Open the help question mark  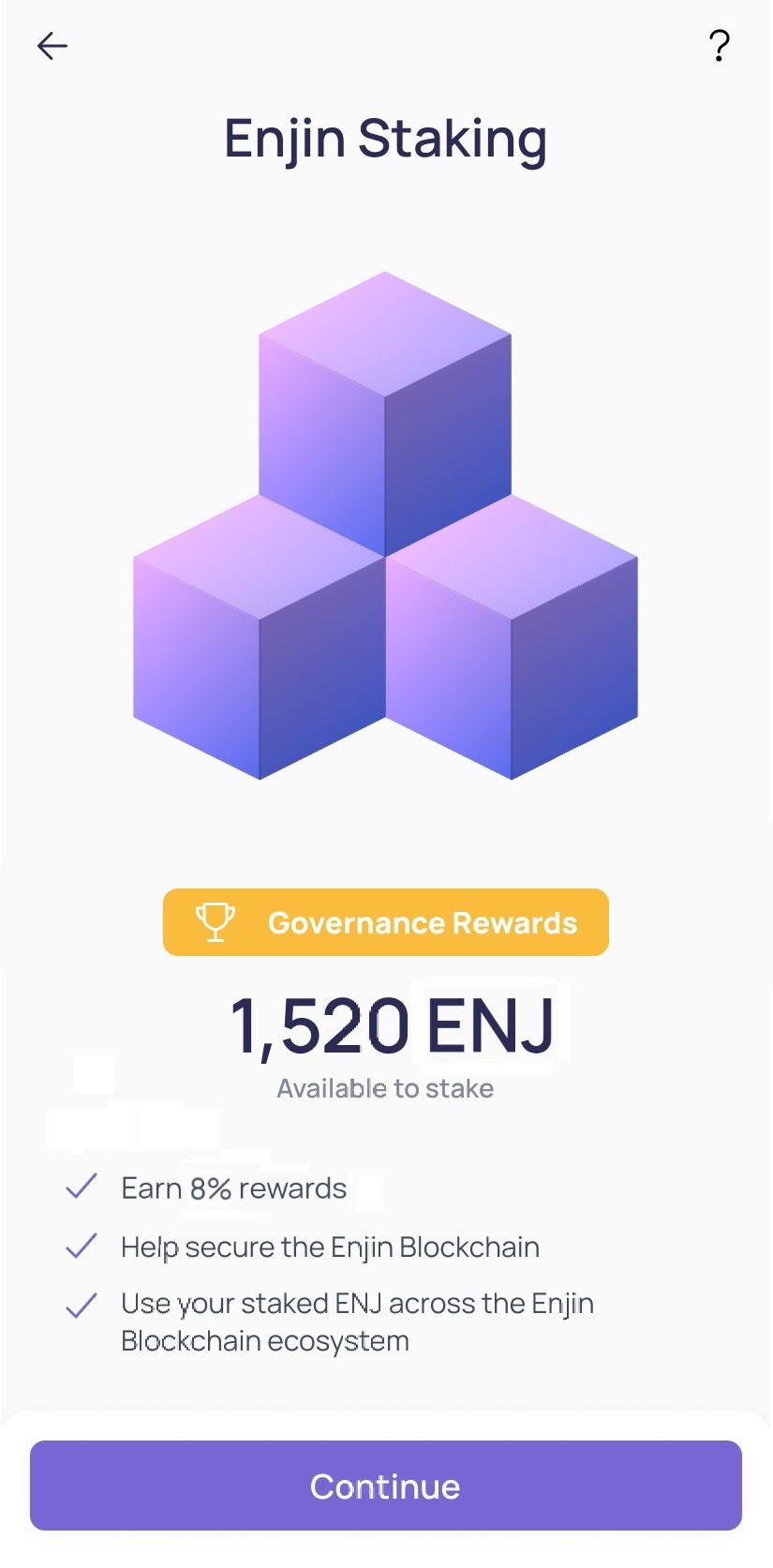719,45
